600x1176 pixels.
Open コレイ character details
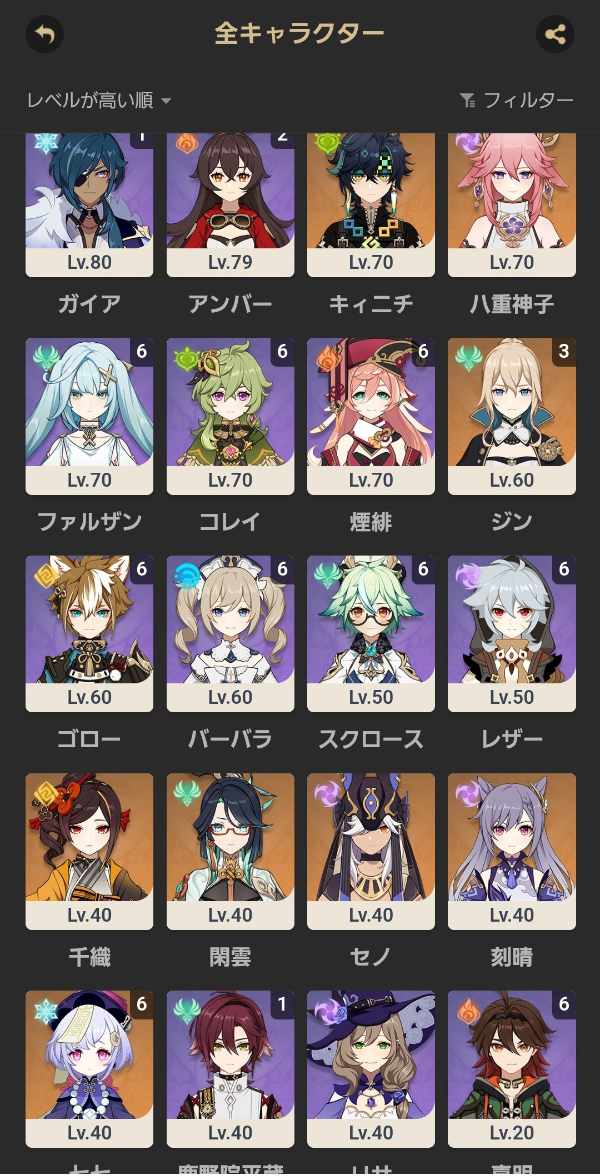coord(230,416)
